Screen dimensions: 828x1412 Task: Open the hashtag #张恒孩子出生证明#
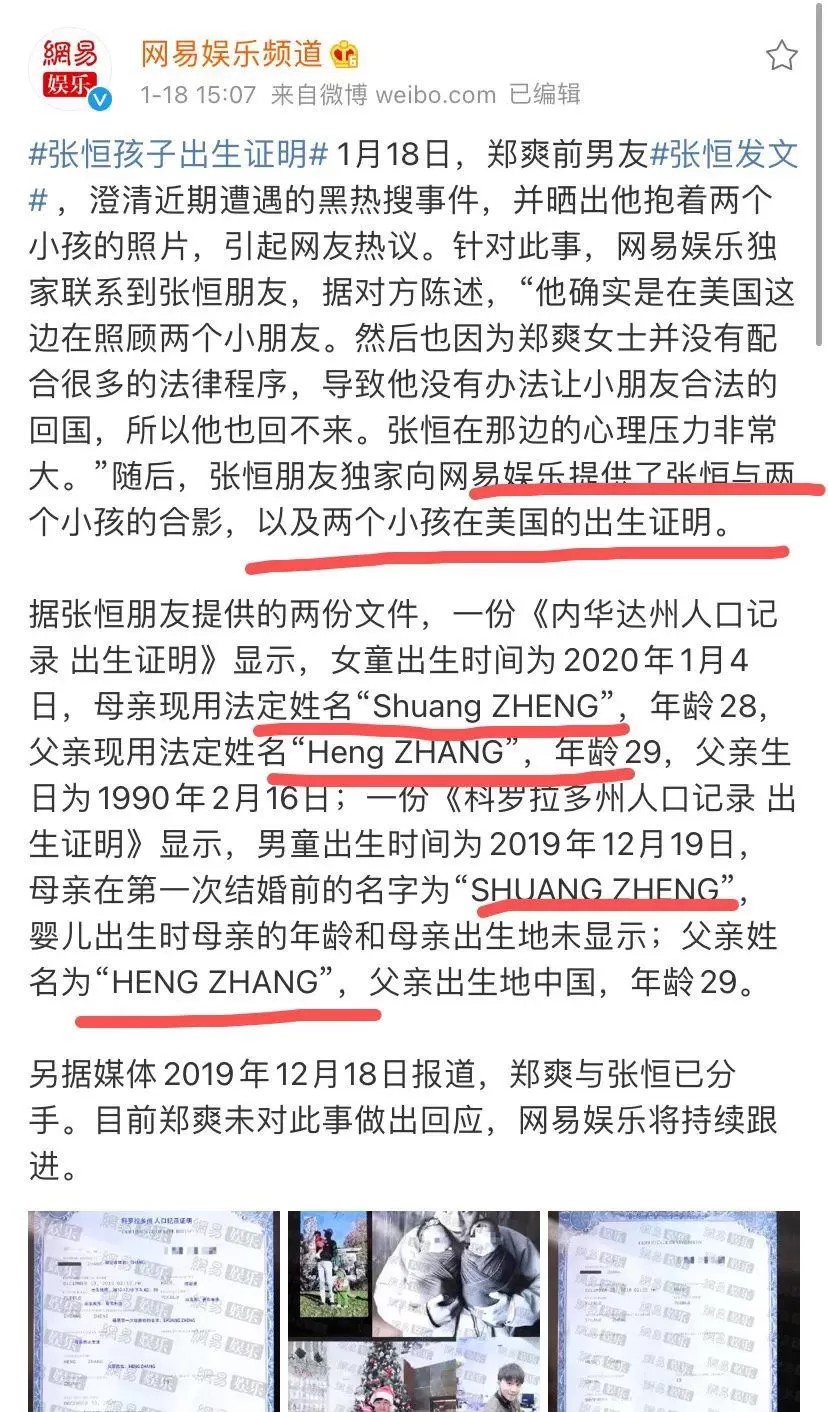[179, 155]
